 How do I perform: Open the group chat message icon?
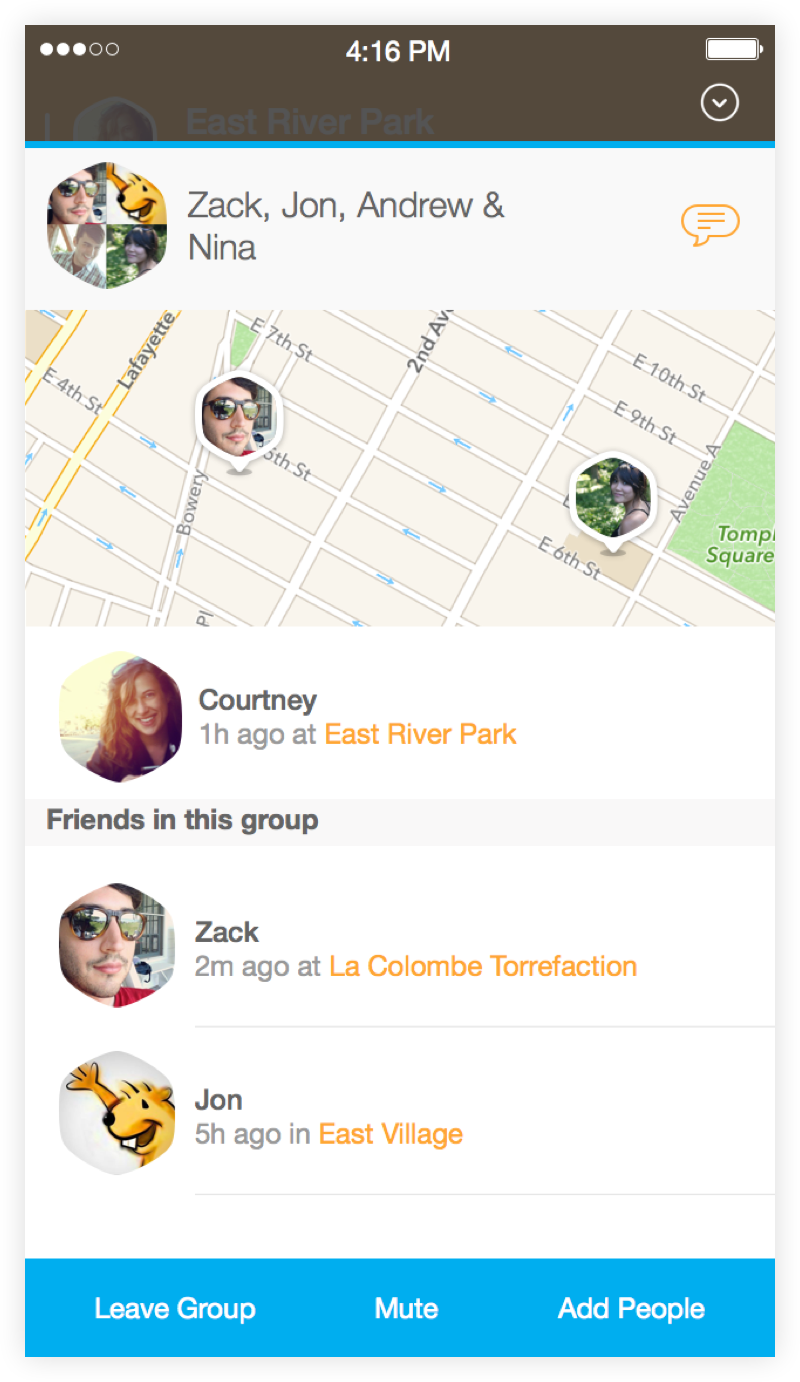pyautogui.click(x=710, y=225)
